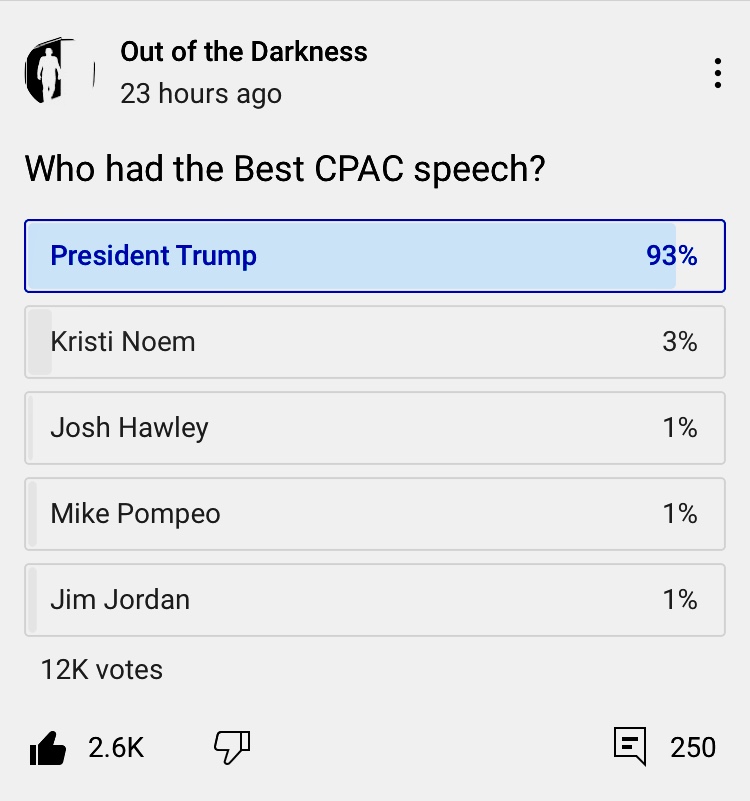Screen dimensions: 750x801
Task: Open the post's overflow menu
Action: click(717, 73)
